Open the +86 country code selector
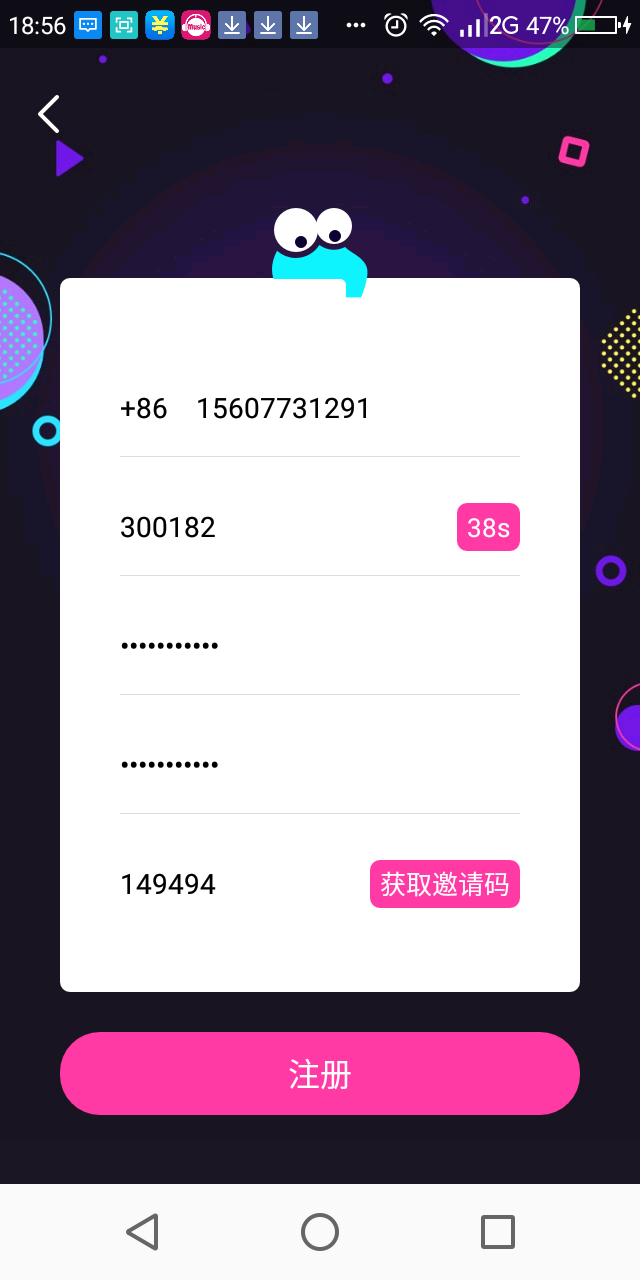 [x=144, y=409]
